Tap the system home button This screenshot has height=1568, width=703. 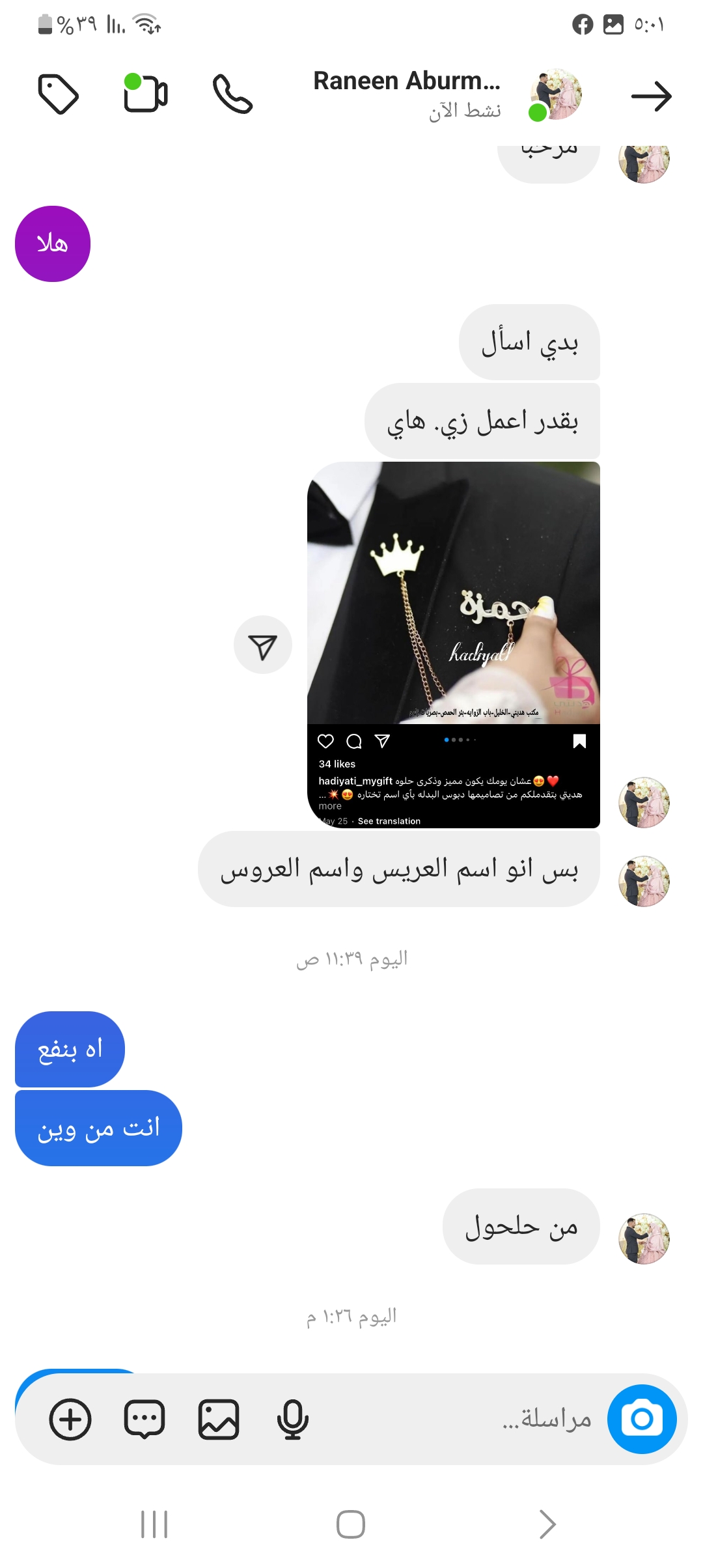351,1524
